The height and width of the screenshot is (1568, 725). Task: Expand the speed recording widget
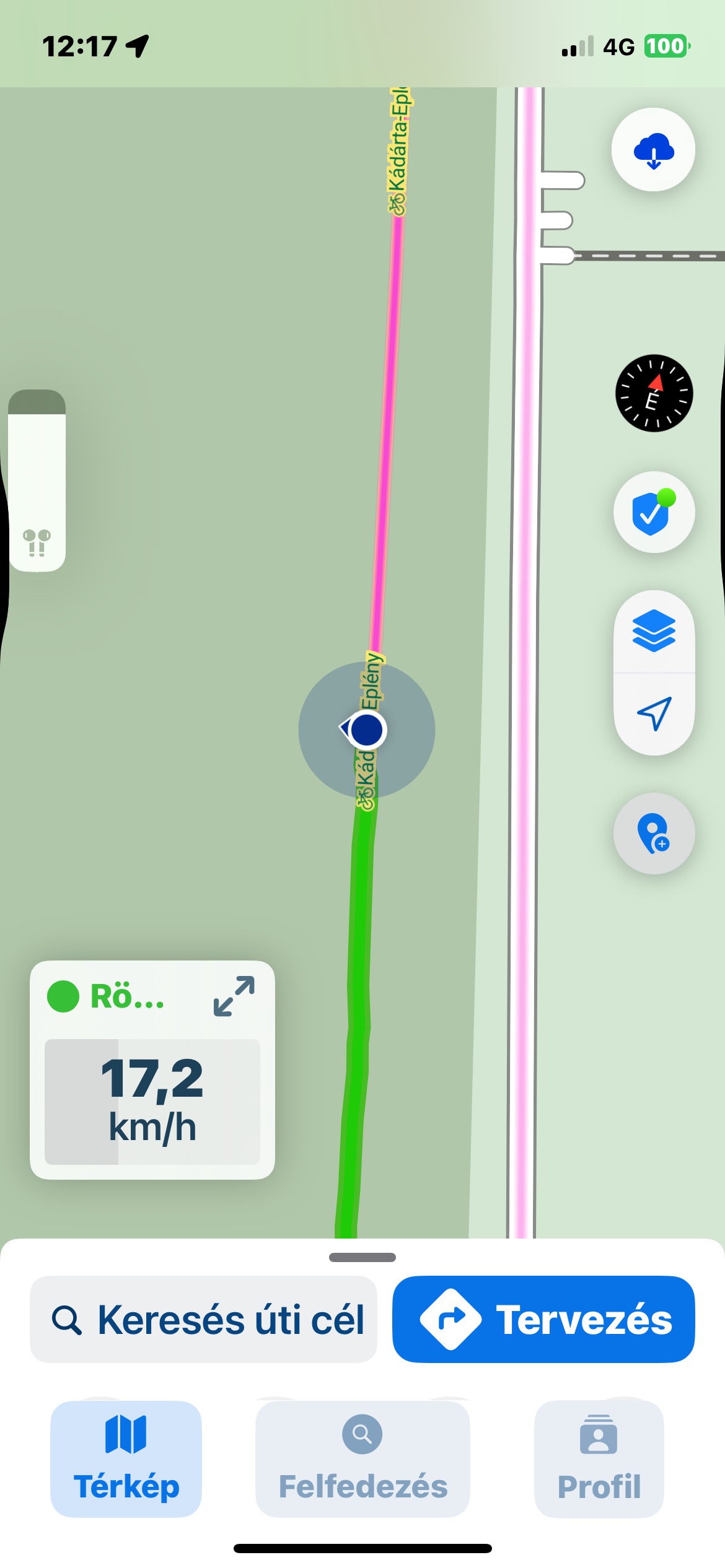tap(234, 996)
